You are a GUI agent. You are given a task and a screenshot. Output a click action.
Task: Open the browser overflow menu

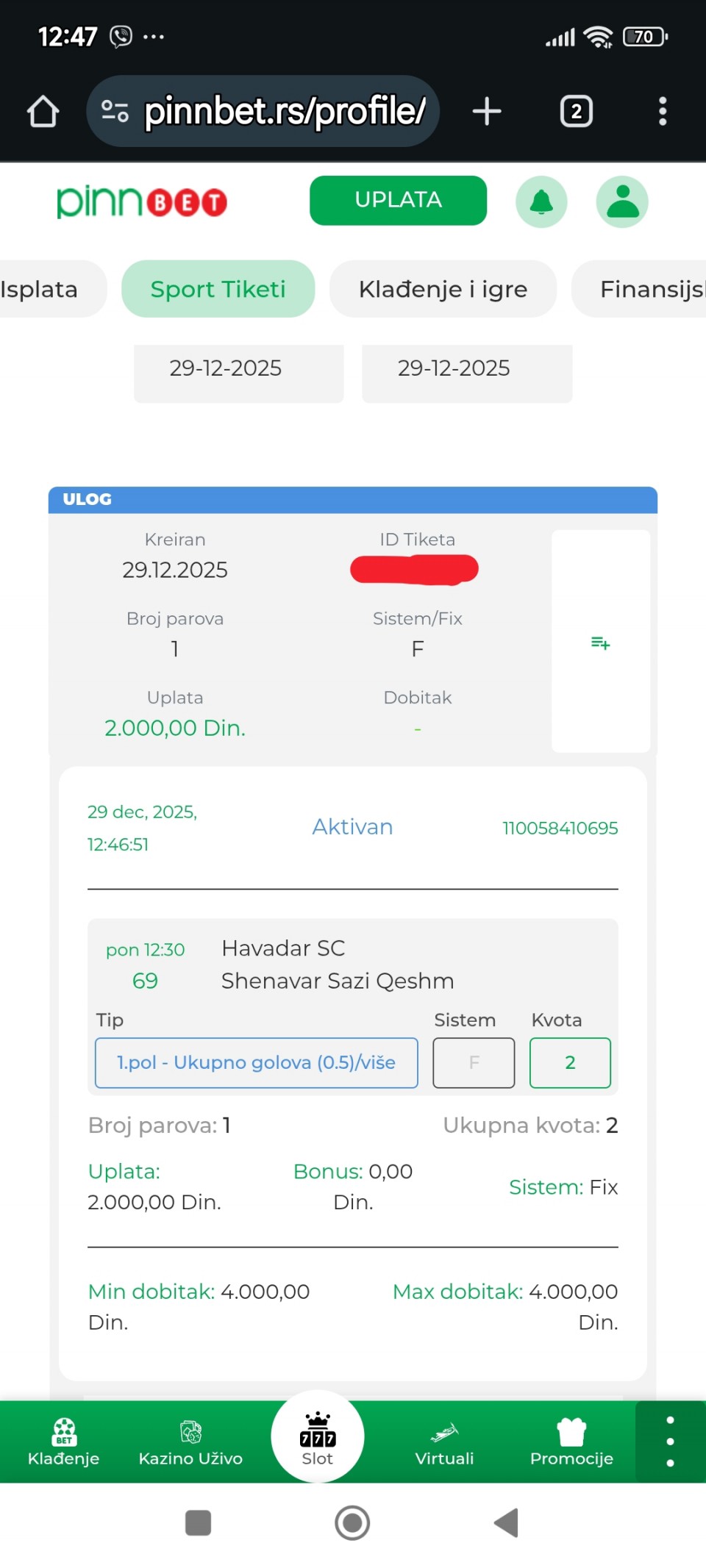pyautogui.click(x=663, y=111)
